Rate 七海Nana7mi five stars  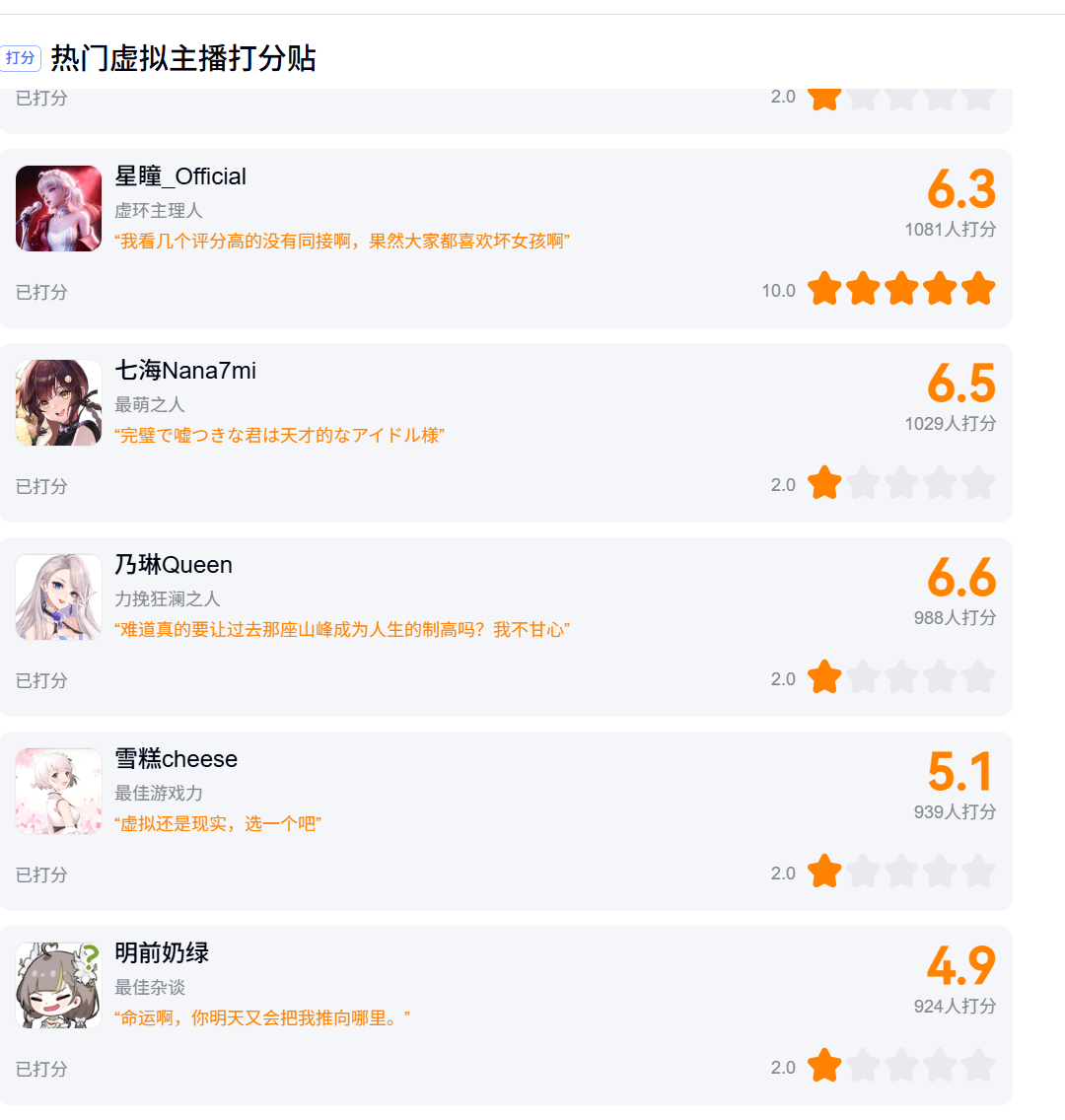978,483
